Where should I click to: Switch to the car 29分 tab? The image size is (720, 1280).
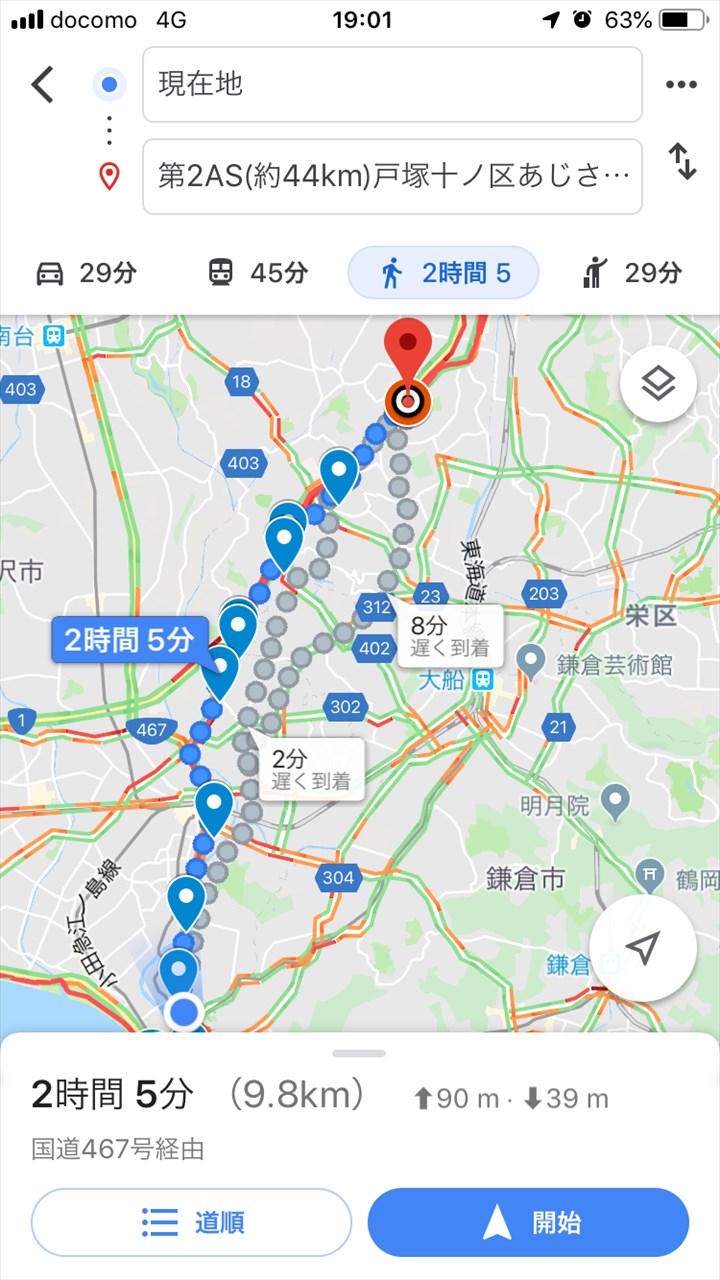pyautogui.click(x=86, y=272)
